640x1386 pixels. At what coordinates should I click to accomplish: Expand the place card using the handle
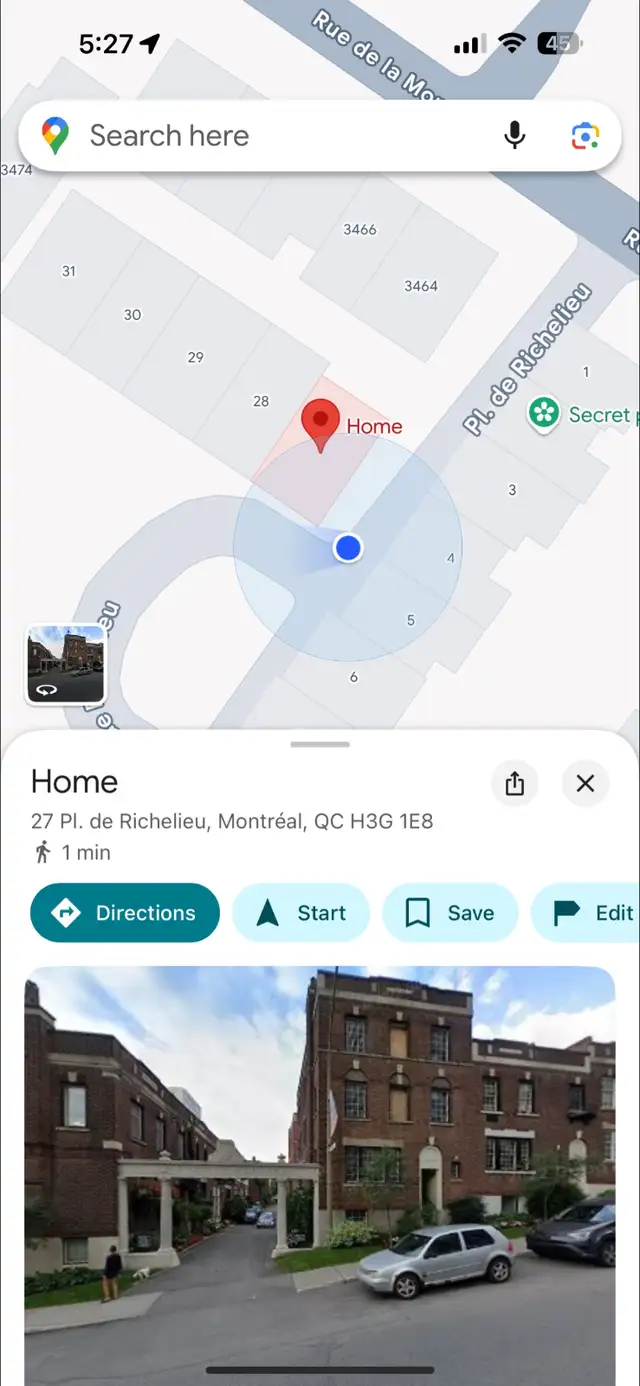(x=320, y=744)
